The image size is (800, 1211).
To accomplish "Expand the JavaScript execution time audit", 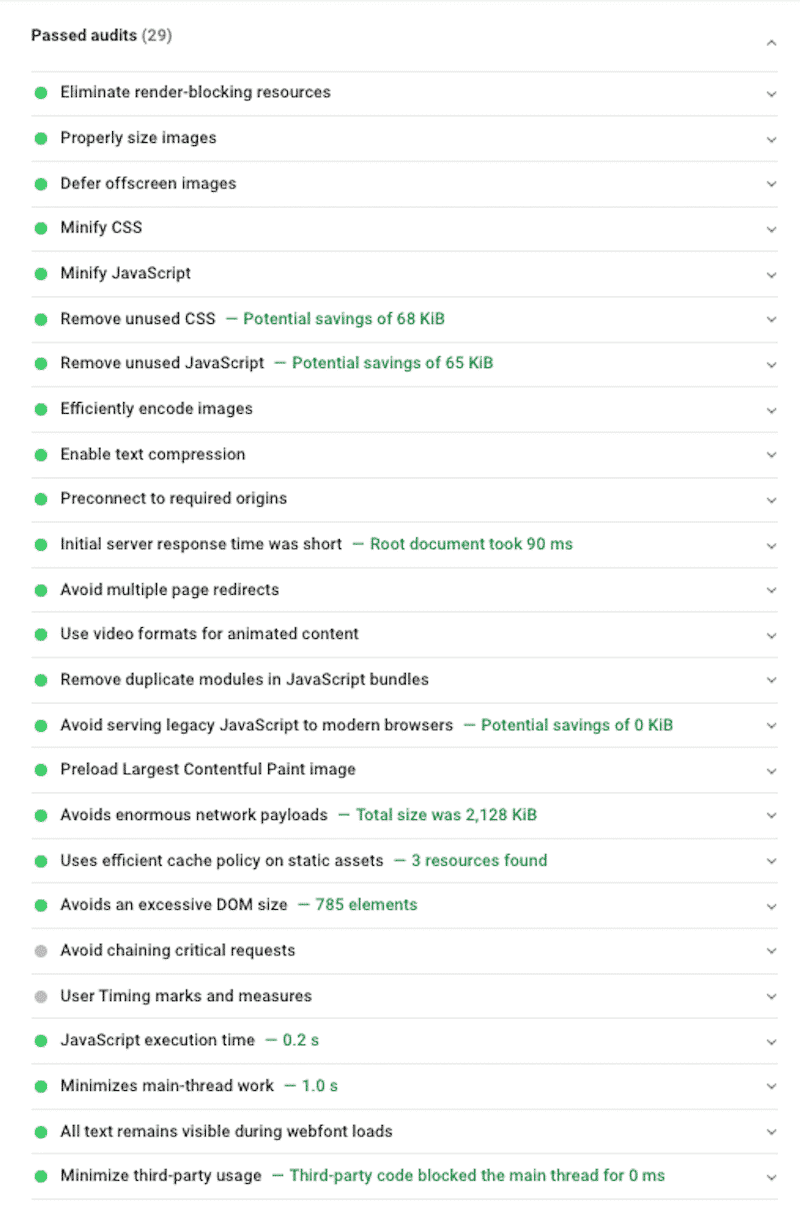I will coord(771,1041).
